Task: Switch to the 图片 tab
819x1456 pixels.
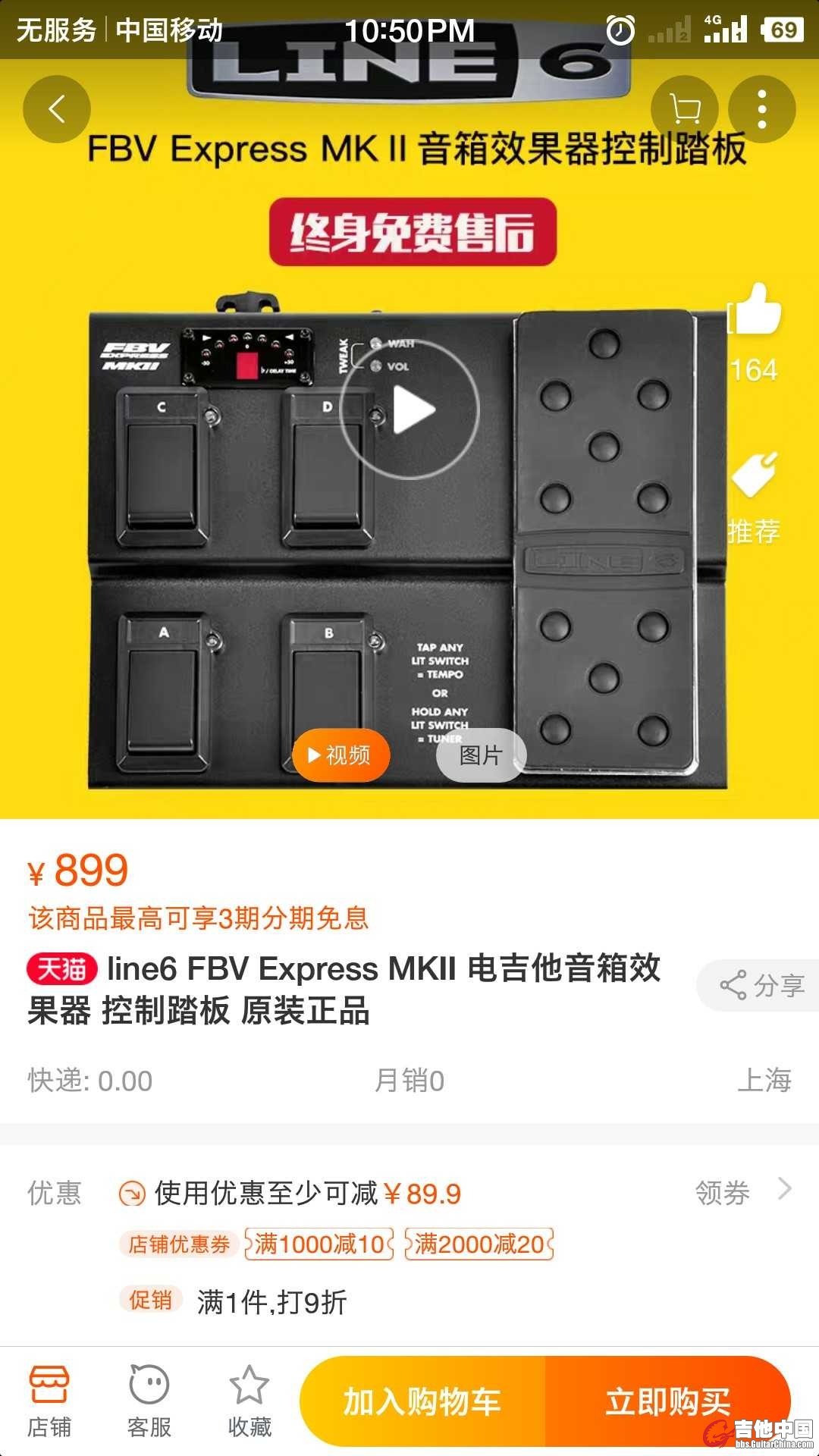Action: tap(481, 755)
